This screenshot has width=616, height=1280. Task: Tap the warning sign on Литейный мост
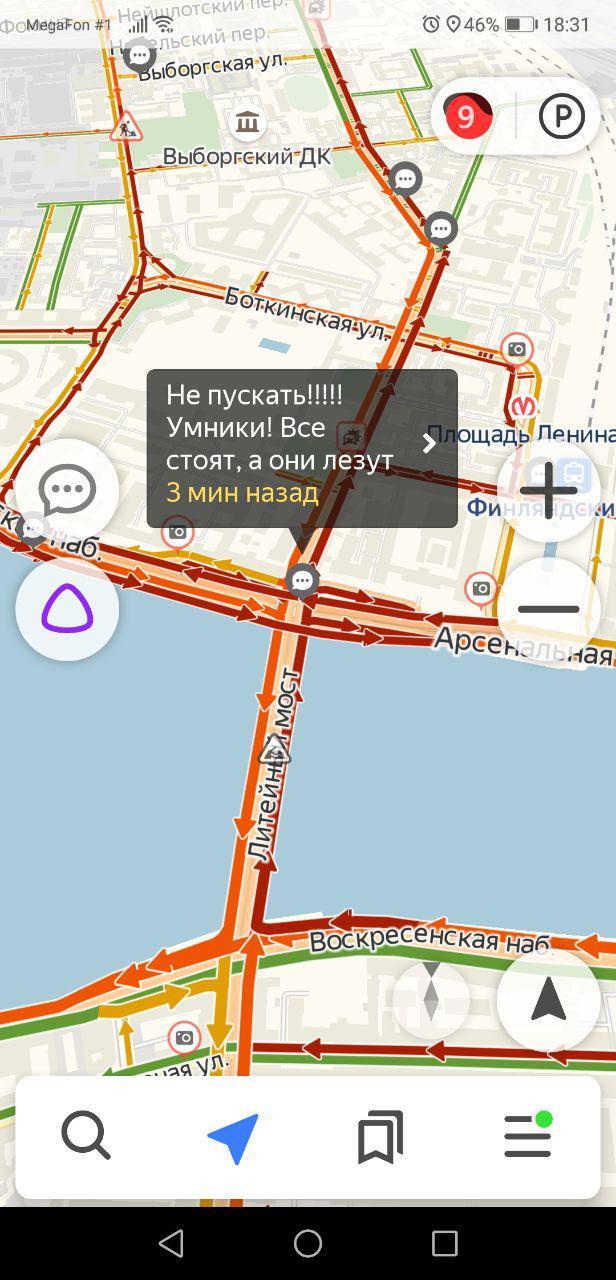273,750
